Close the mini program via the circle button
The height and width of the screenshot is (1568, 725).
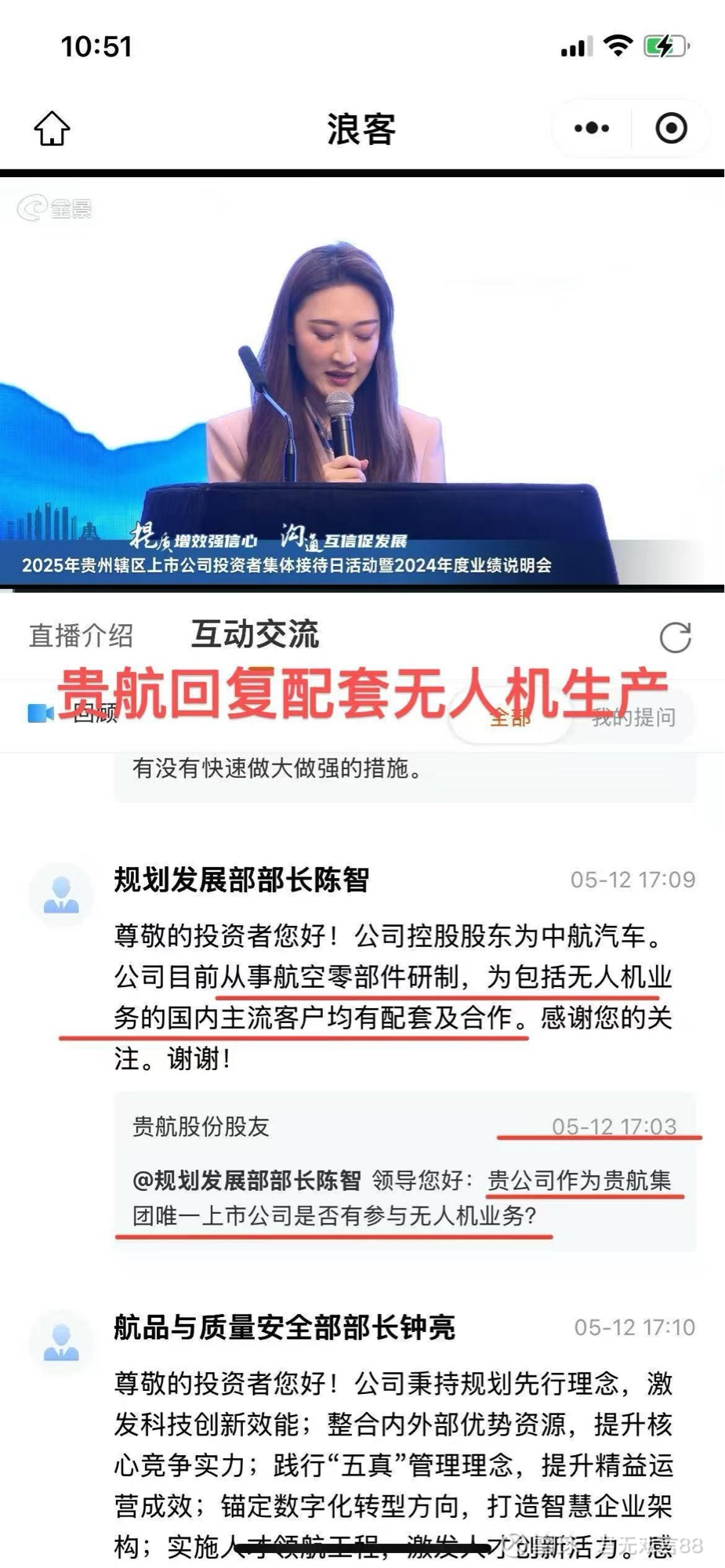click(x=671, y=128)
